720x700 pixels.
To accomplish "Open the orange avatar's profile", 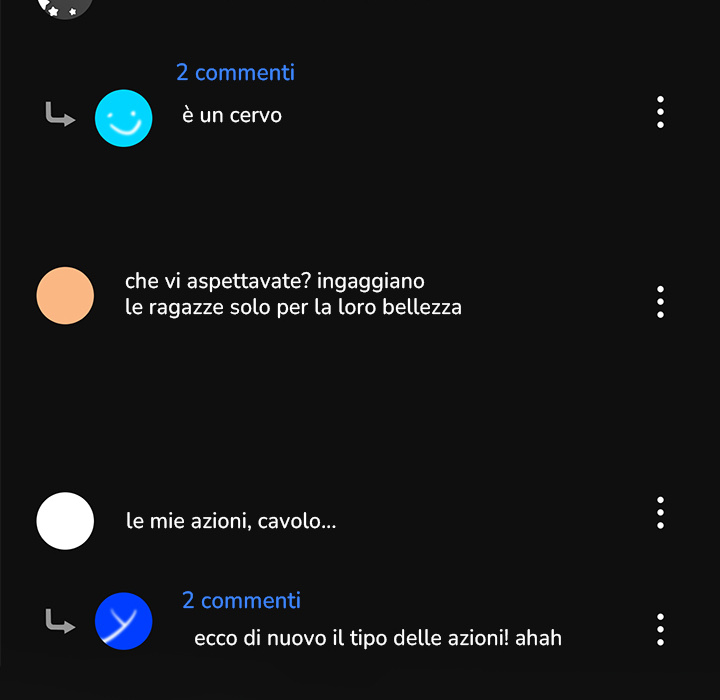I will point(65,295).
